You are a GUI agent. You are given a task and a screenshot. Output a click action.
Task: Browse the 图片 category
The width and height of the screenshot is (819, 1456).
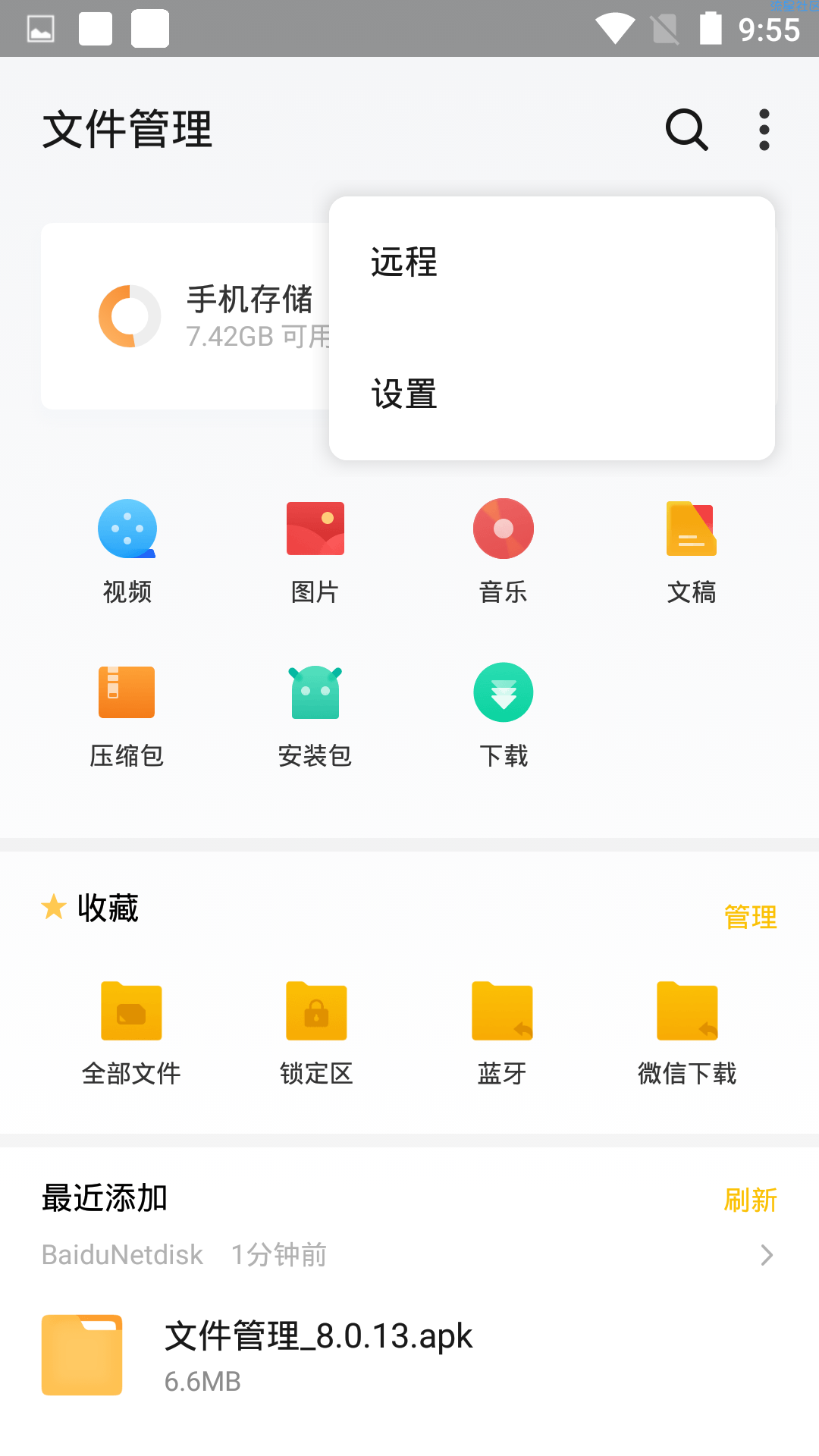tap(315, 551)
